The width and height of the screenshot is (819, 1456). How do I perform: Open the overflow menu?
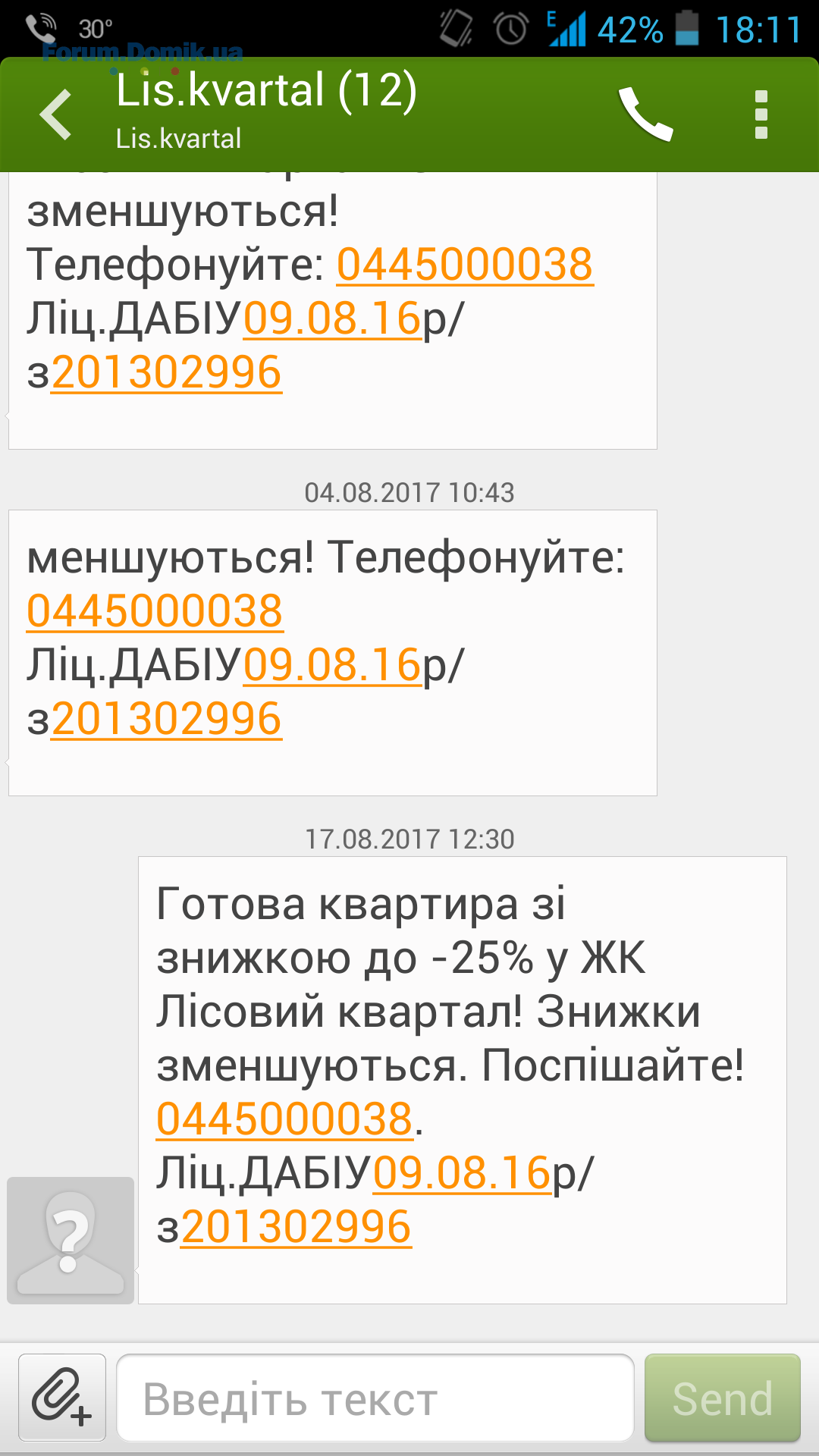[x=761, y=115]
